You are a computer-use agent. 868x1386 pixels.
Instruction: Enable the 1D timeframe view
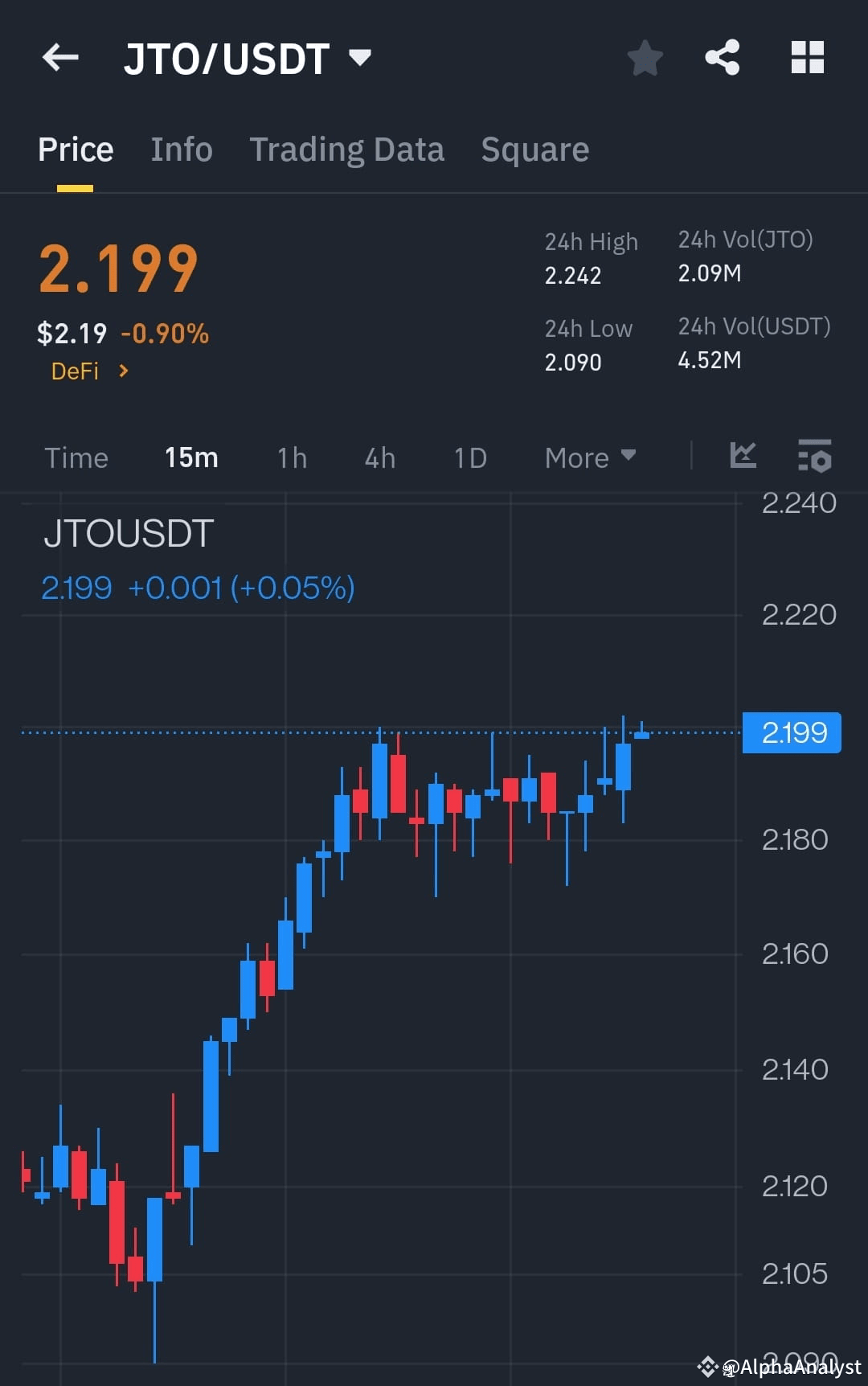coord(469,457)
